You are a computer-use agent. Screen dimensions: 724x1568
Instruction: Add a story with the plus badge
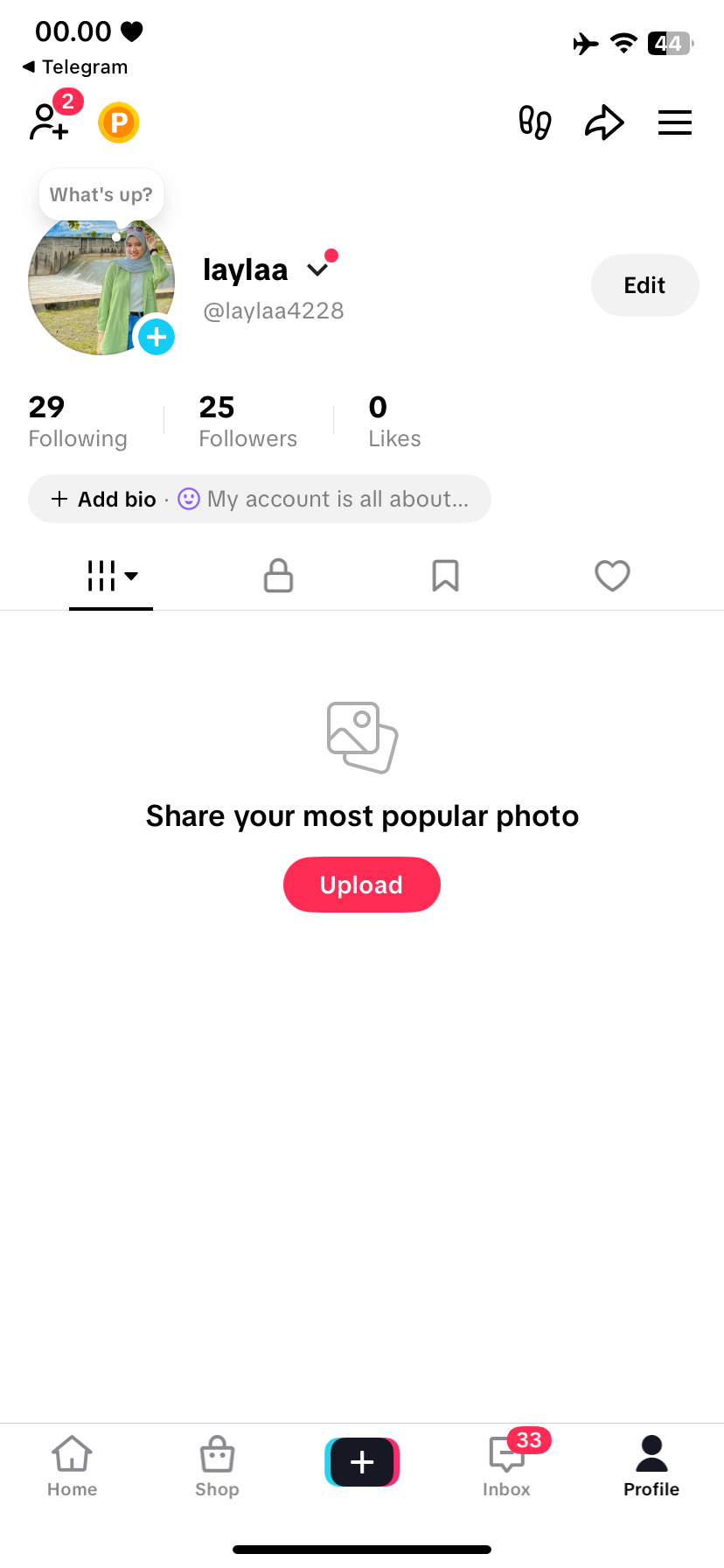point(157,337)
